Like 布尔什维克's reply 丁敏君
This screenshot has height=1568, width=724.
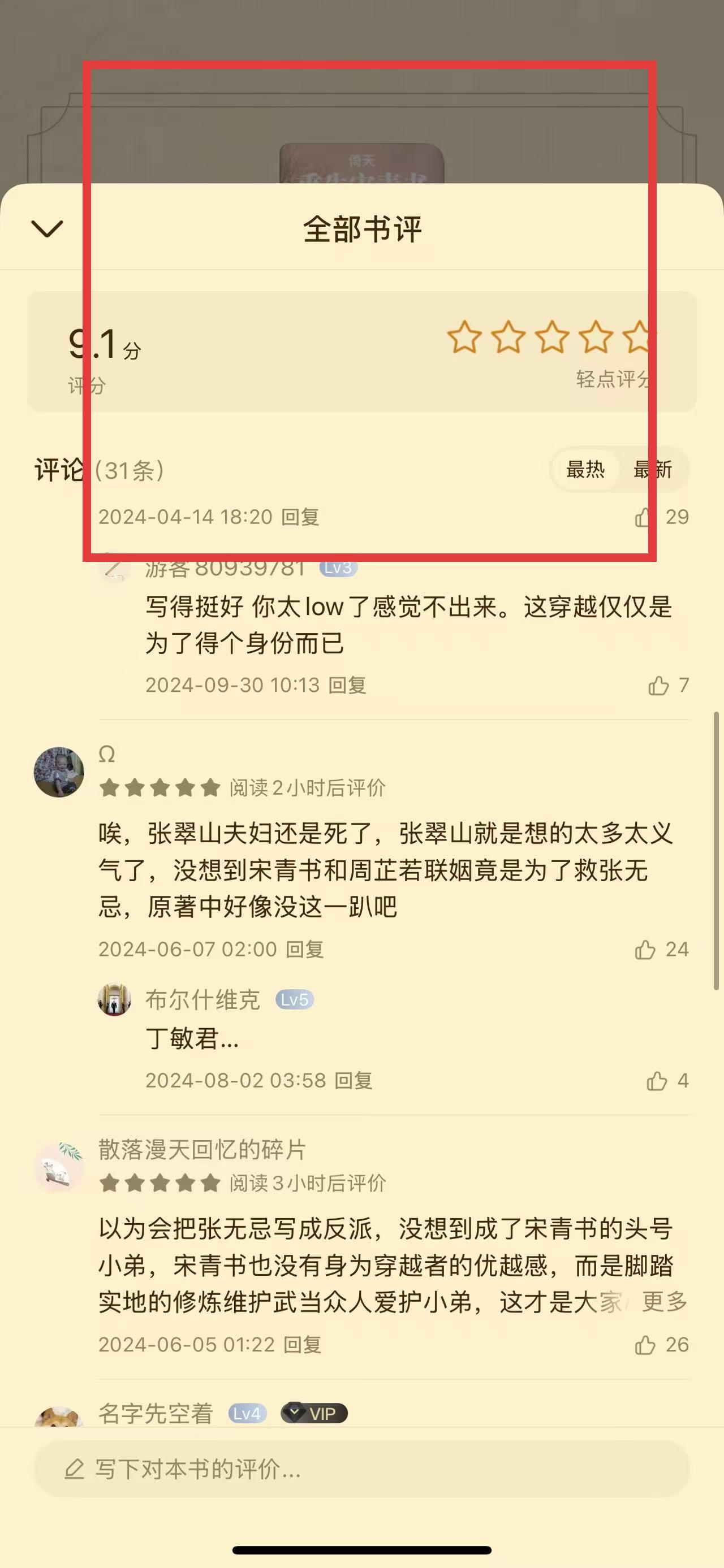657,1081
